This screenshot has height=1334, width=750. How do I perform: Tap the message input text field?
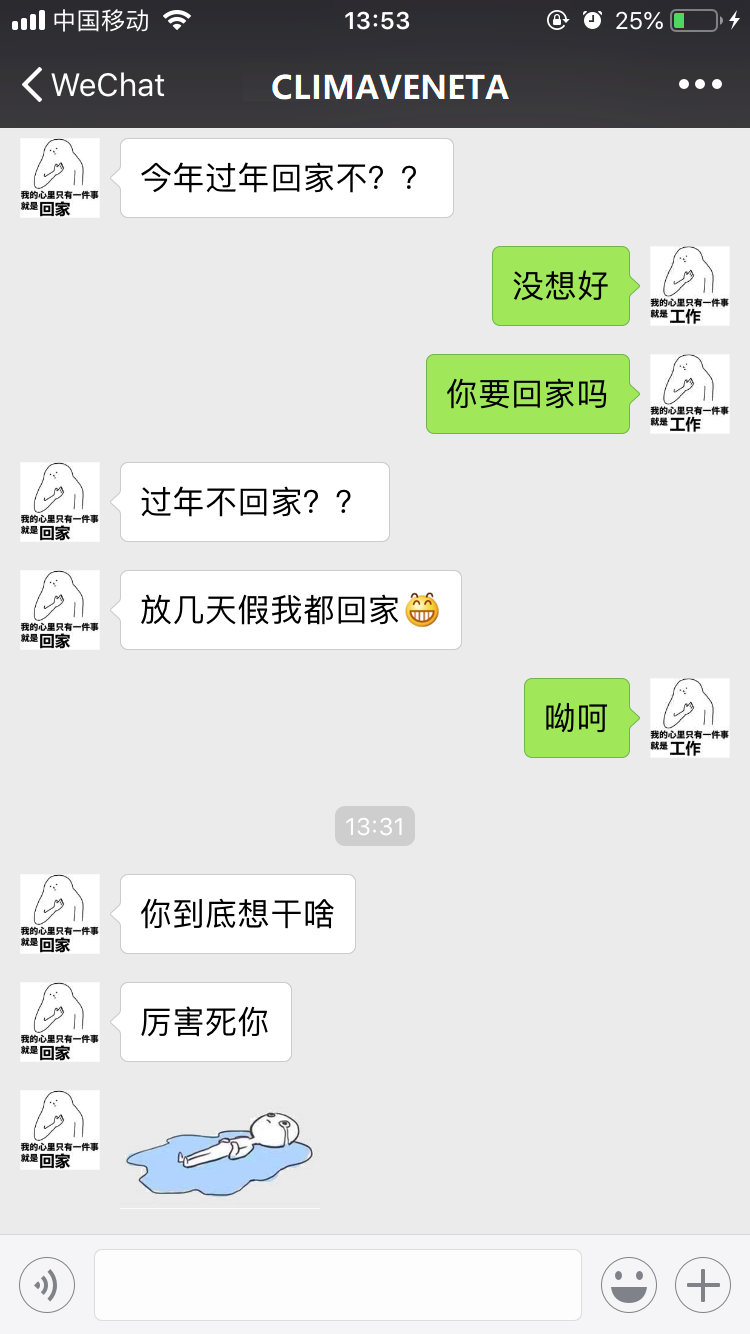coord(338,1284)
